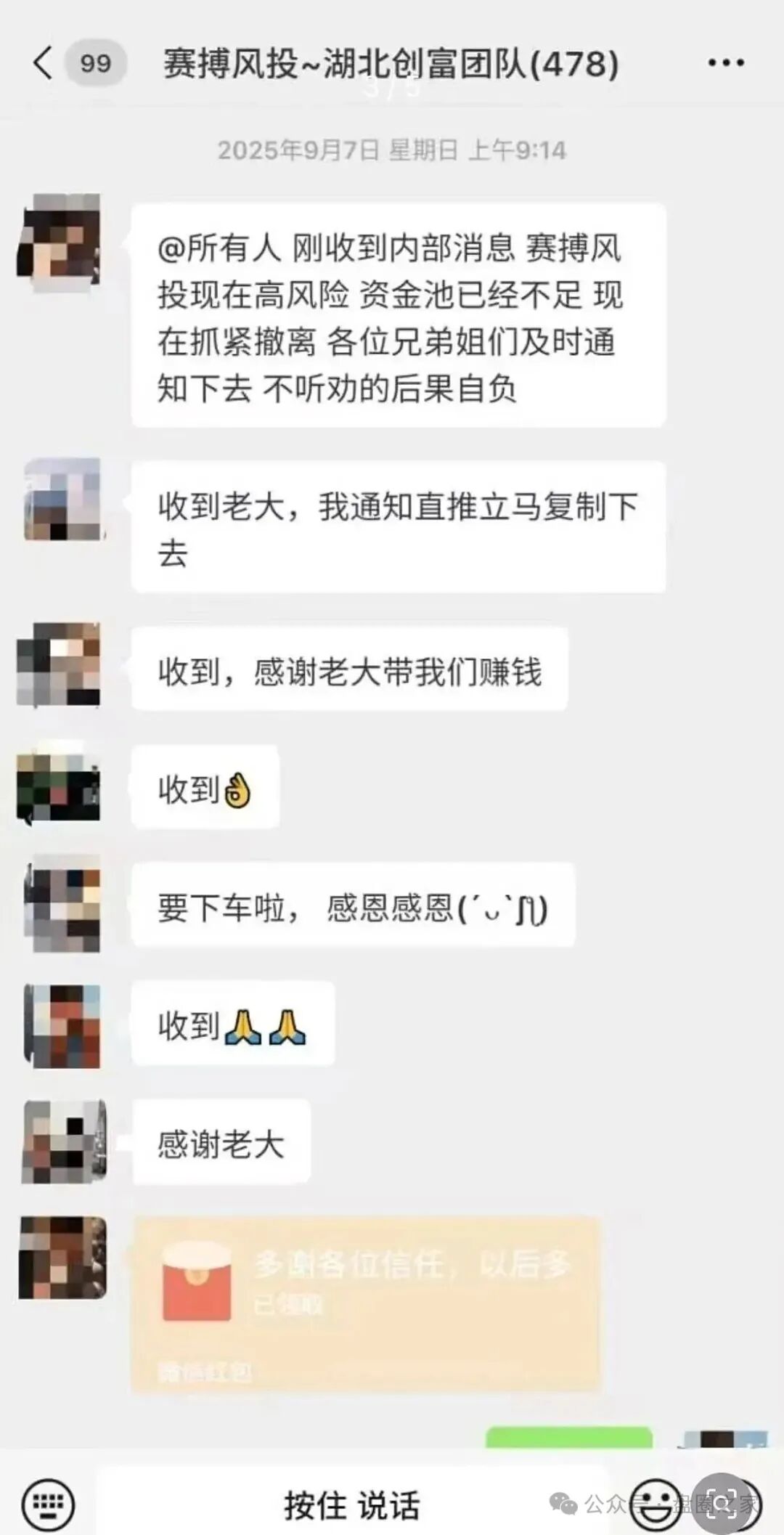Viewport: 784px width, 1535px height.
Task: Open the avatar of the @所有人 message sender
Action: [60, 240]
